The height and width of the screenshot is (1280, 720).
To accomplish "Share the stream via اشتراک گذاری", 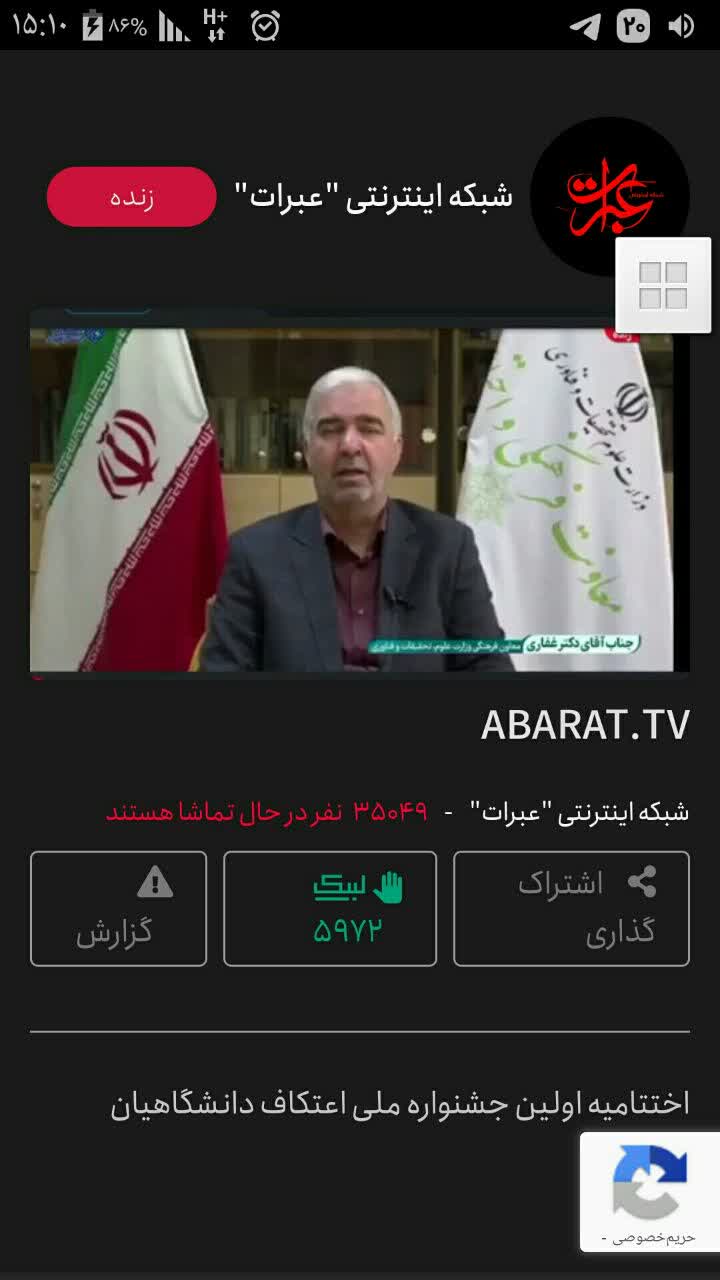I will 571,909.
